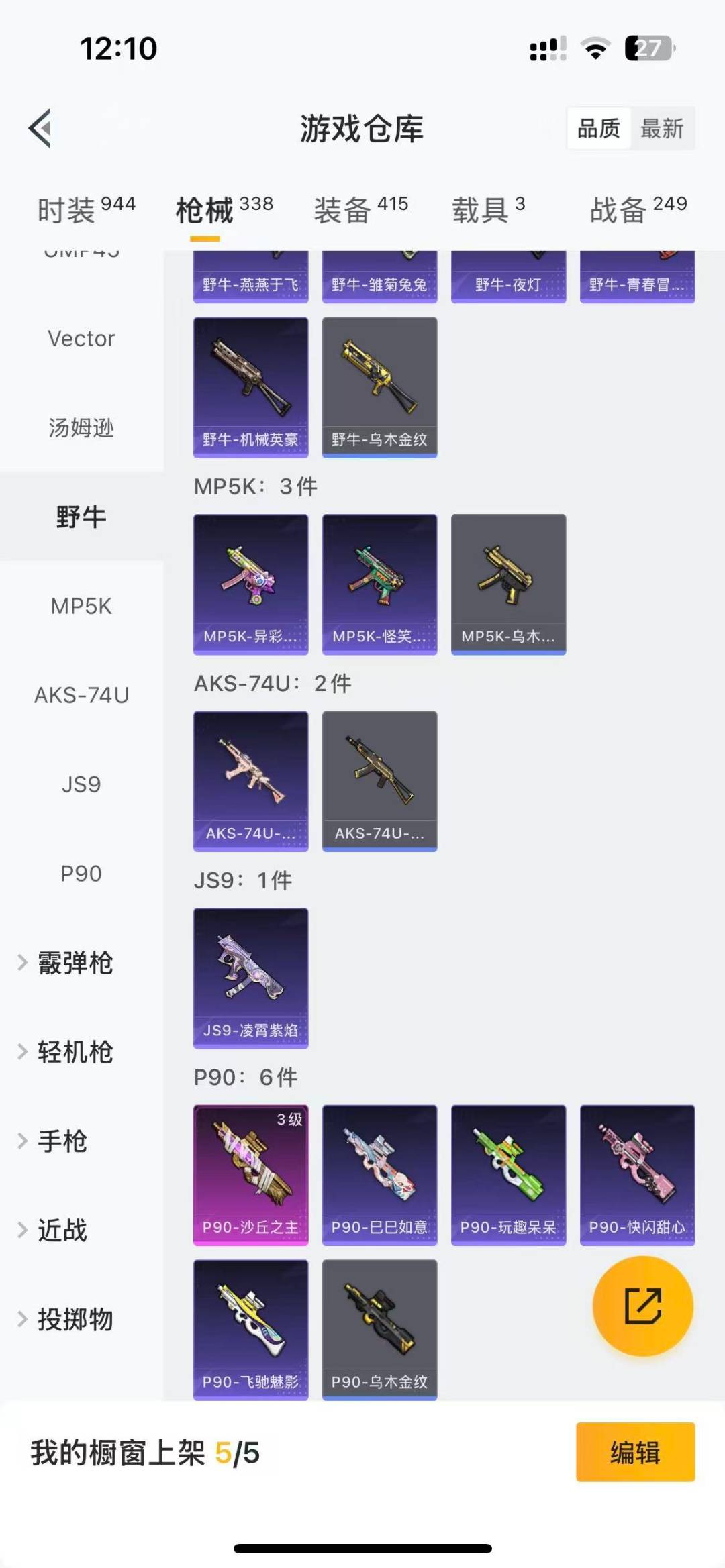Expand the 投掷物 category
The image size is (725, 1568).
[74, 1320]
